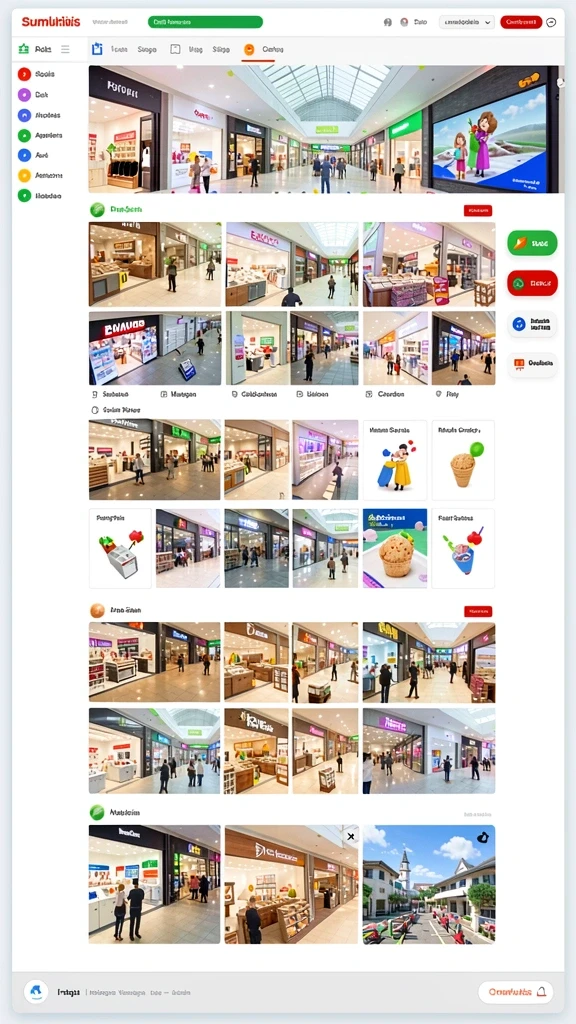Tap the red pill button on the right
The width and height of the screenshot is (576, 1024).
532,283
